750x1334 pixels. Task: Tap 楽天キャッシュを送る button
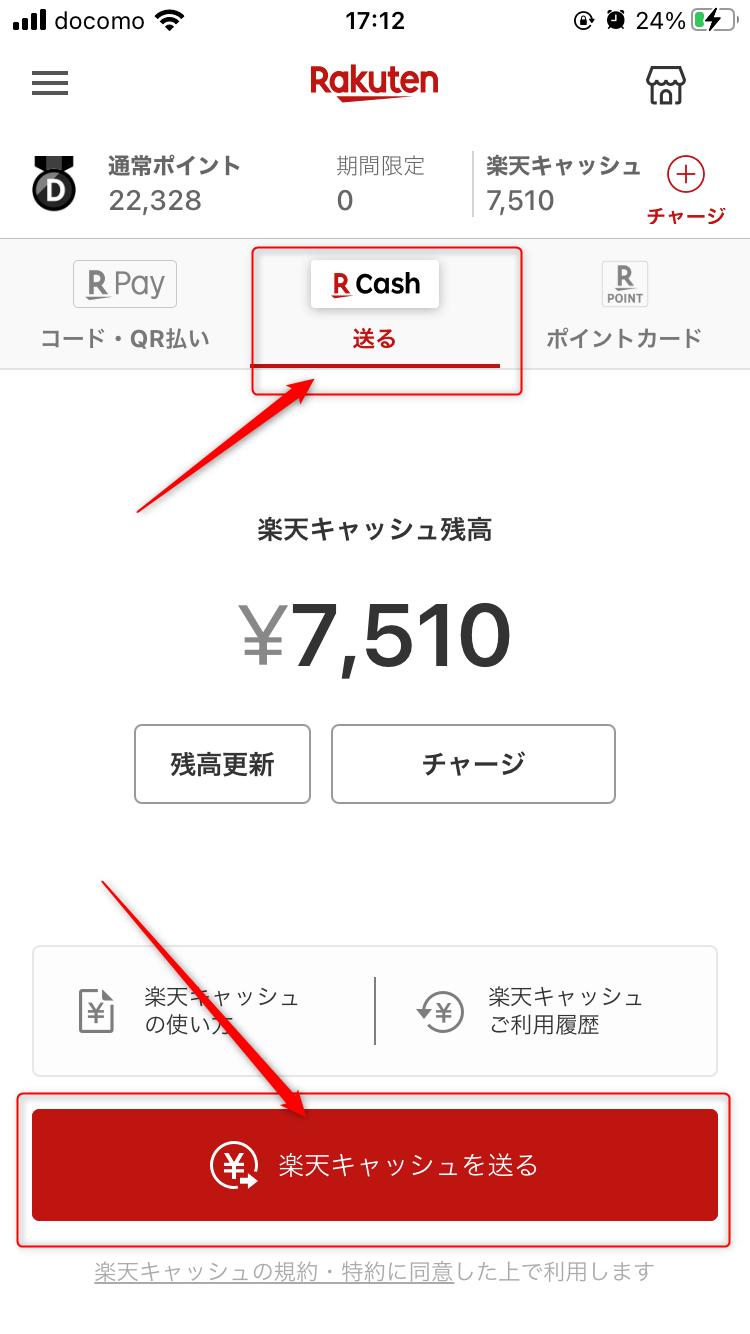[x=375, y=1165]
